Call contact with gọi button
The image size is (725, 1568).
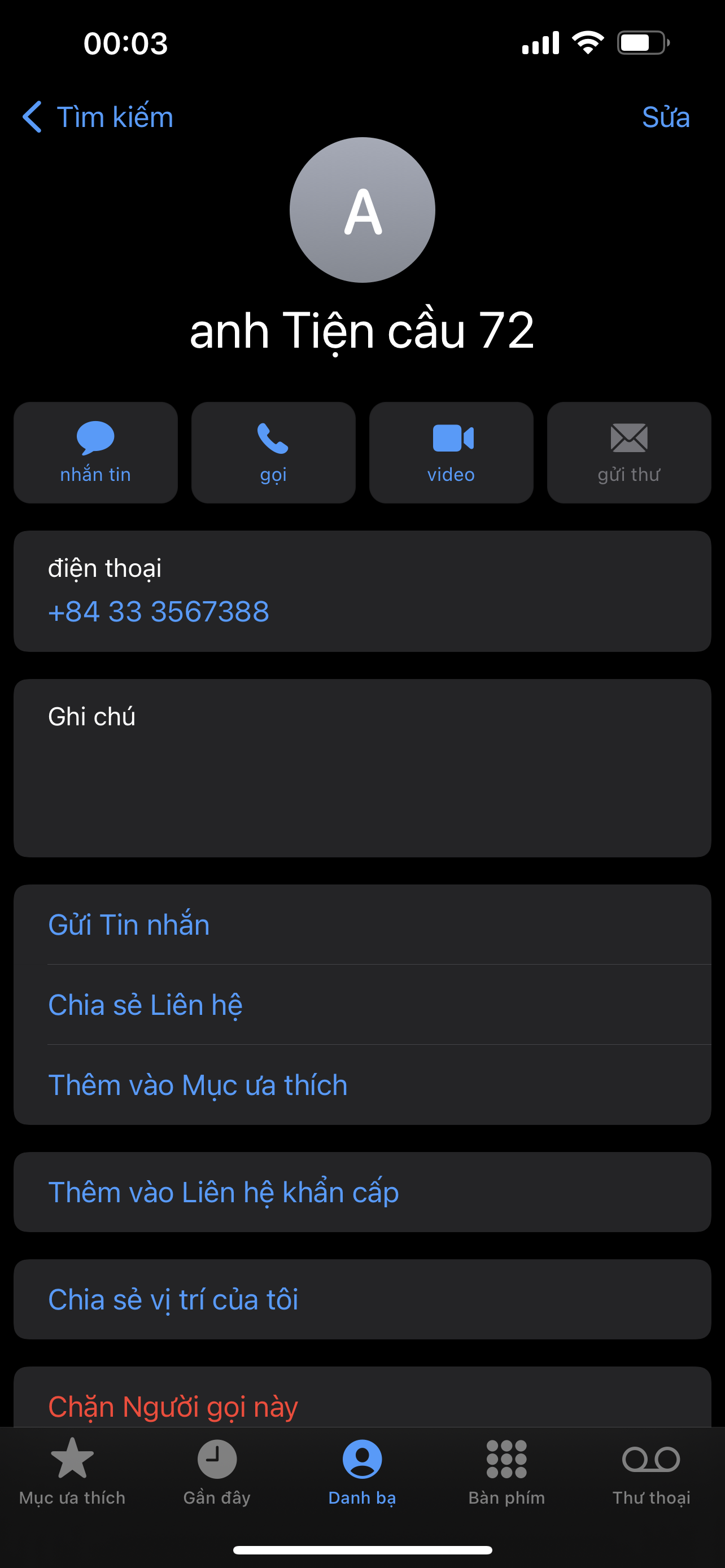[273, 452]
